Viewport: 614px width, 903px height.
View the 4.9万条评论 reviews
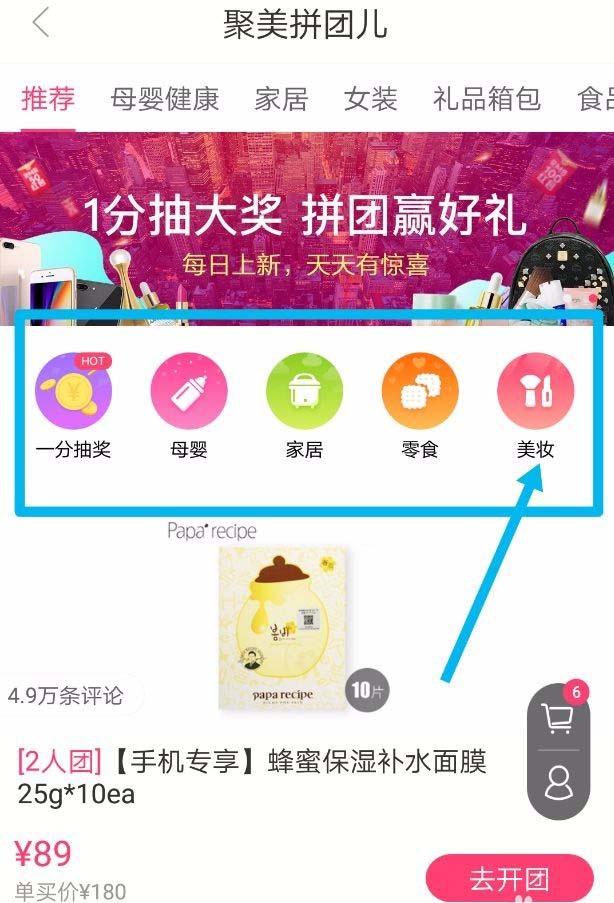65,695
